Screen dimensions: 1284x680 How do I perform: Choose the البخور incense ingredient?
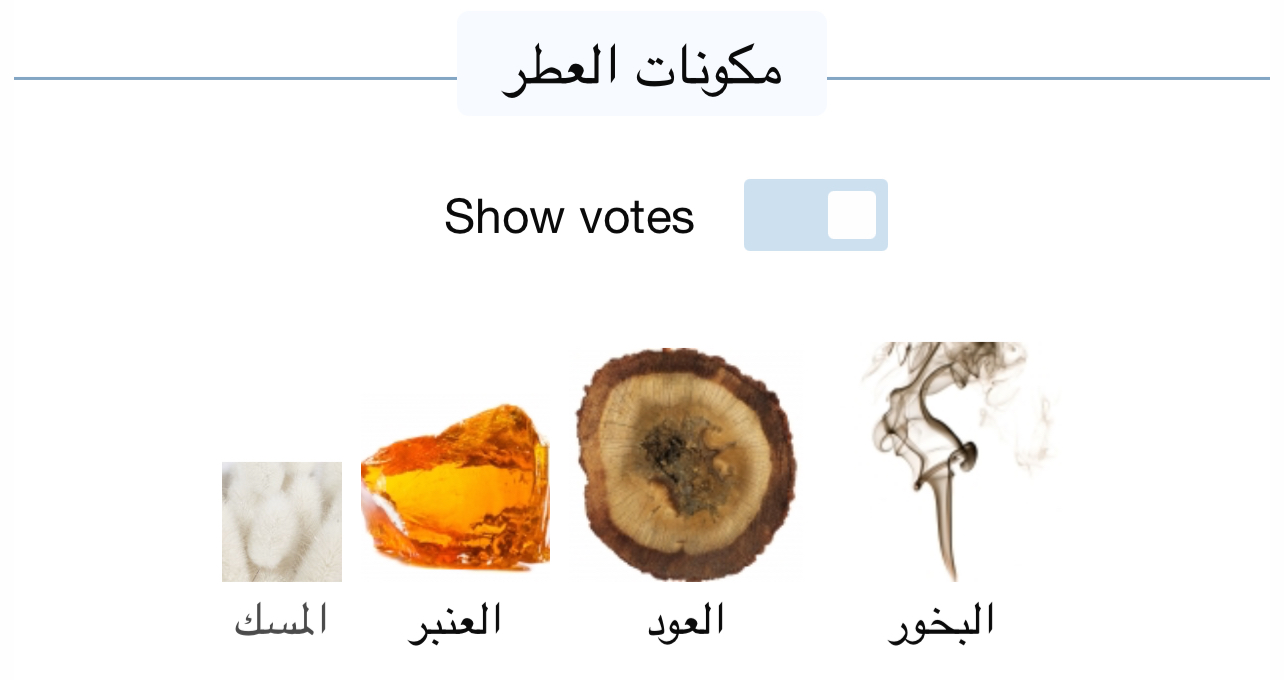click(x=940, y=462)
